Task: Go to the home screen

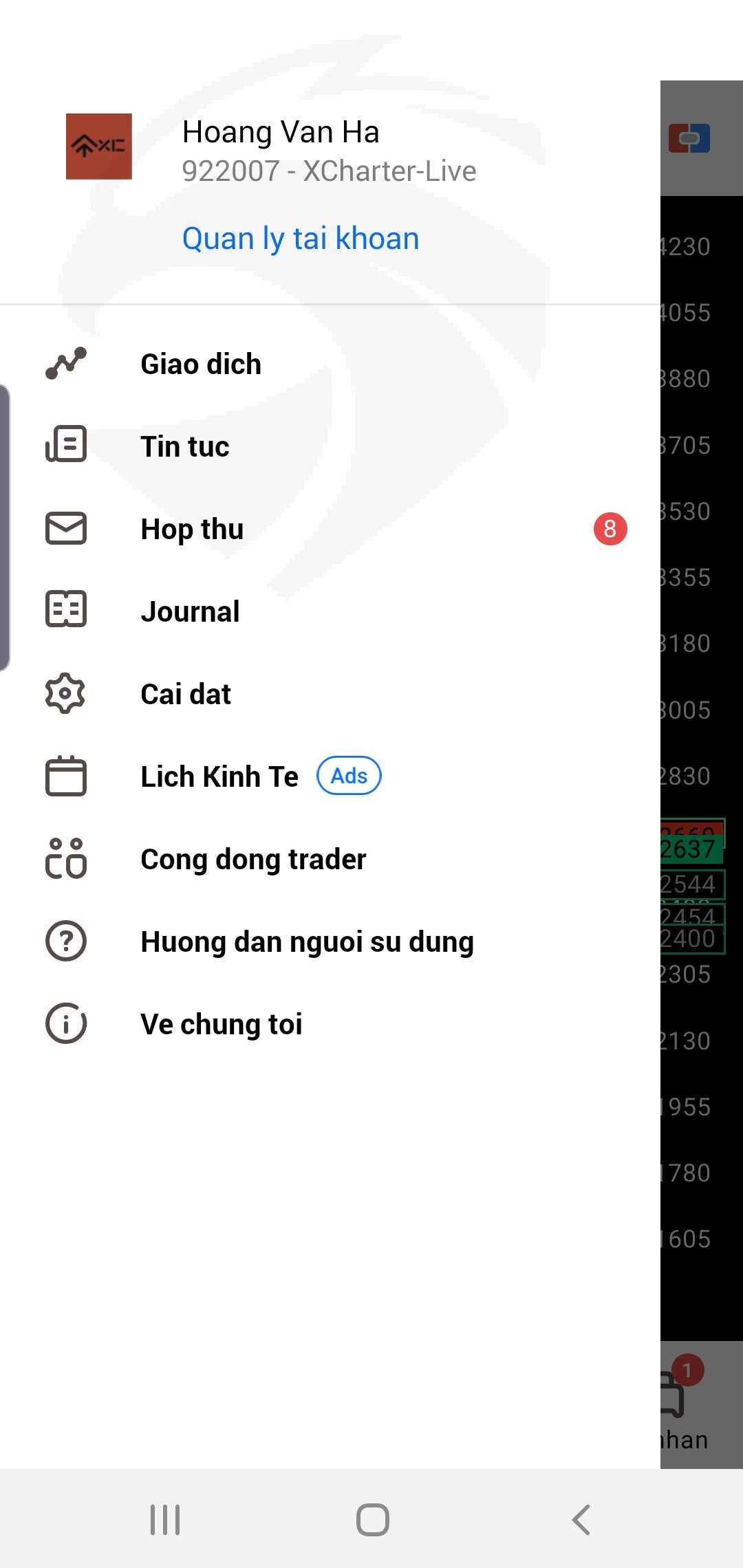Action: pos(372,1519)
